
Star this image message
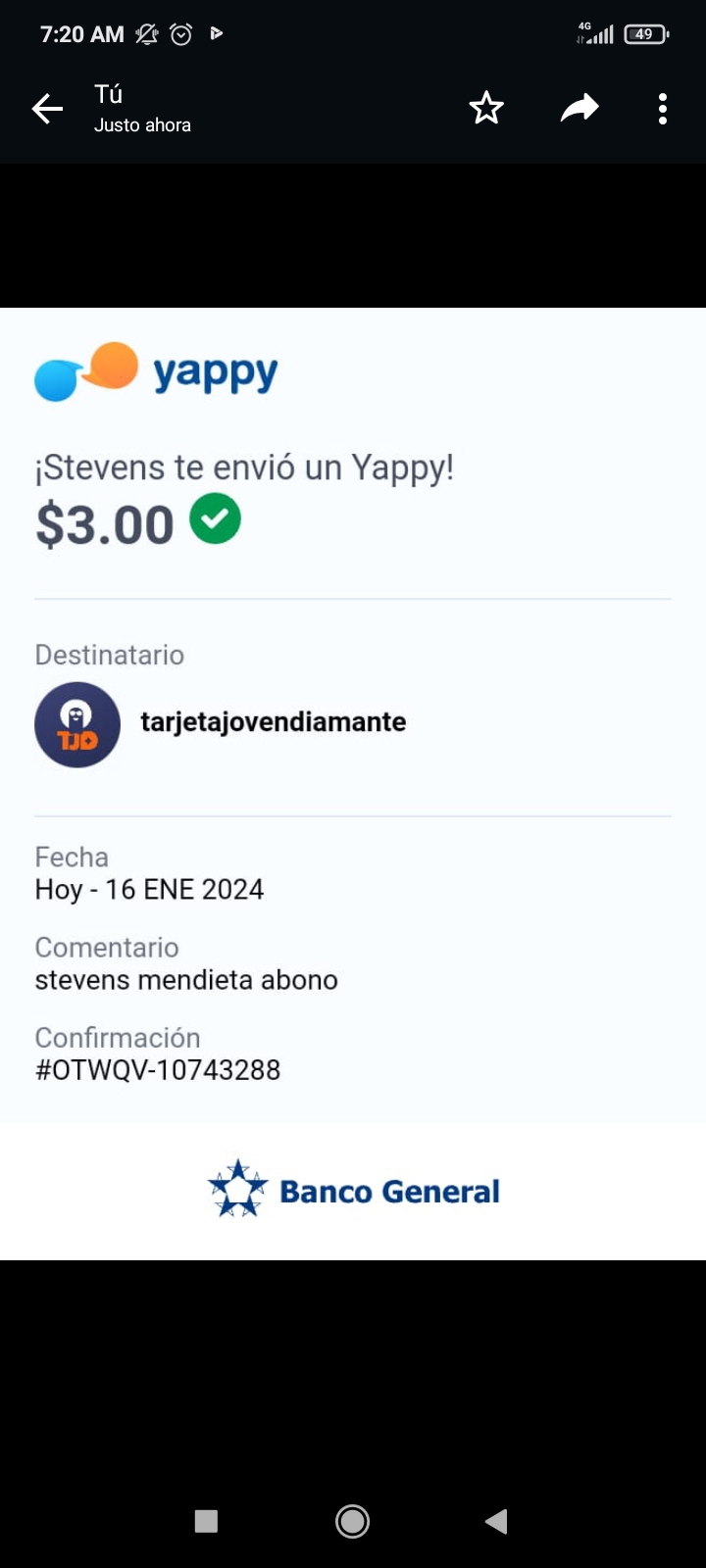coord(486,108)
